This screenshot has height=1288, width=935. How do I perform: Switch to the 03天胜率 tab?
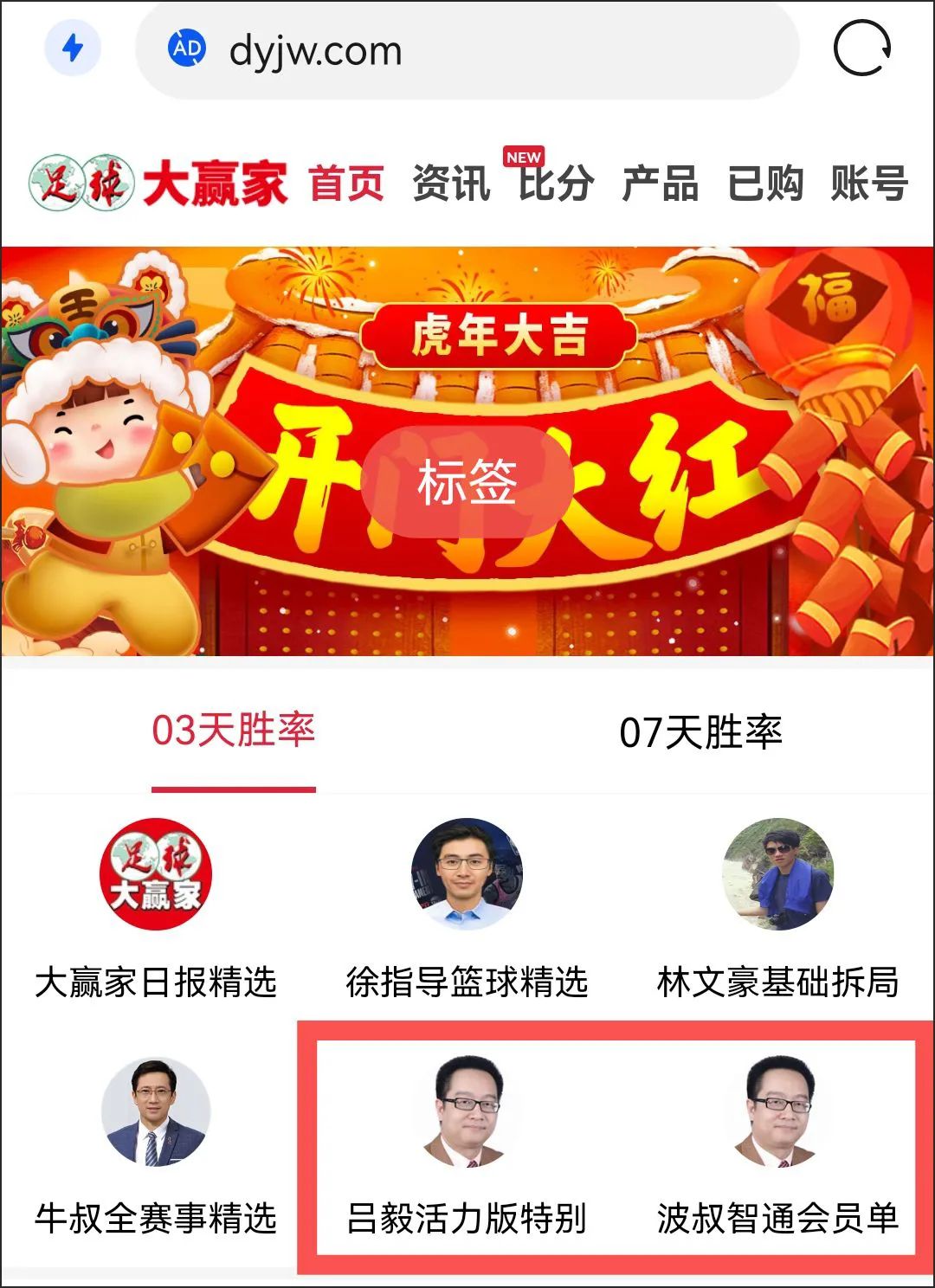pyautogui.click(x=234, y=731)
